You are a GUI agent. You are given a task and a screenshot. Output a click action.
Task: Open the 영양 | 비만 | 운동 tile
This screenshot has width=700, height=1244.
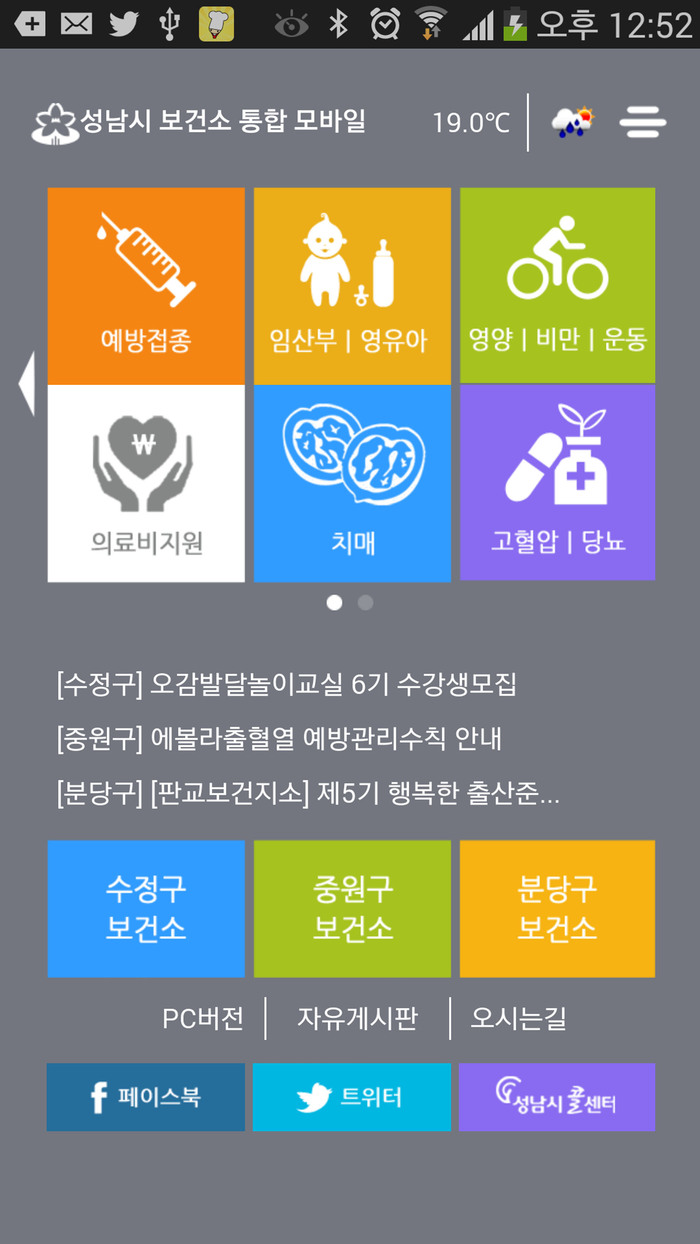point(557,286)
